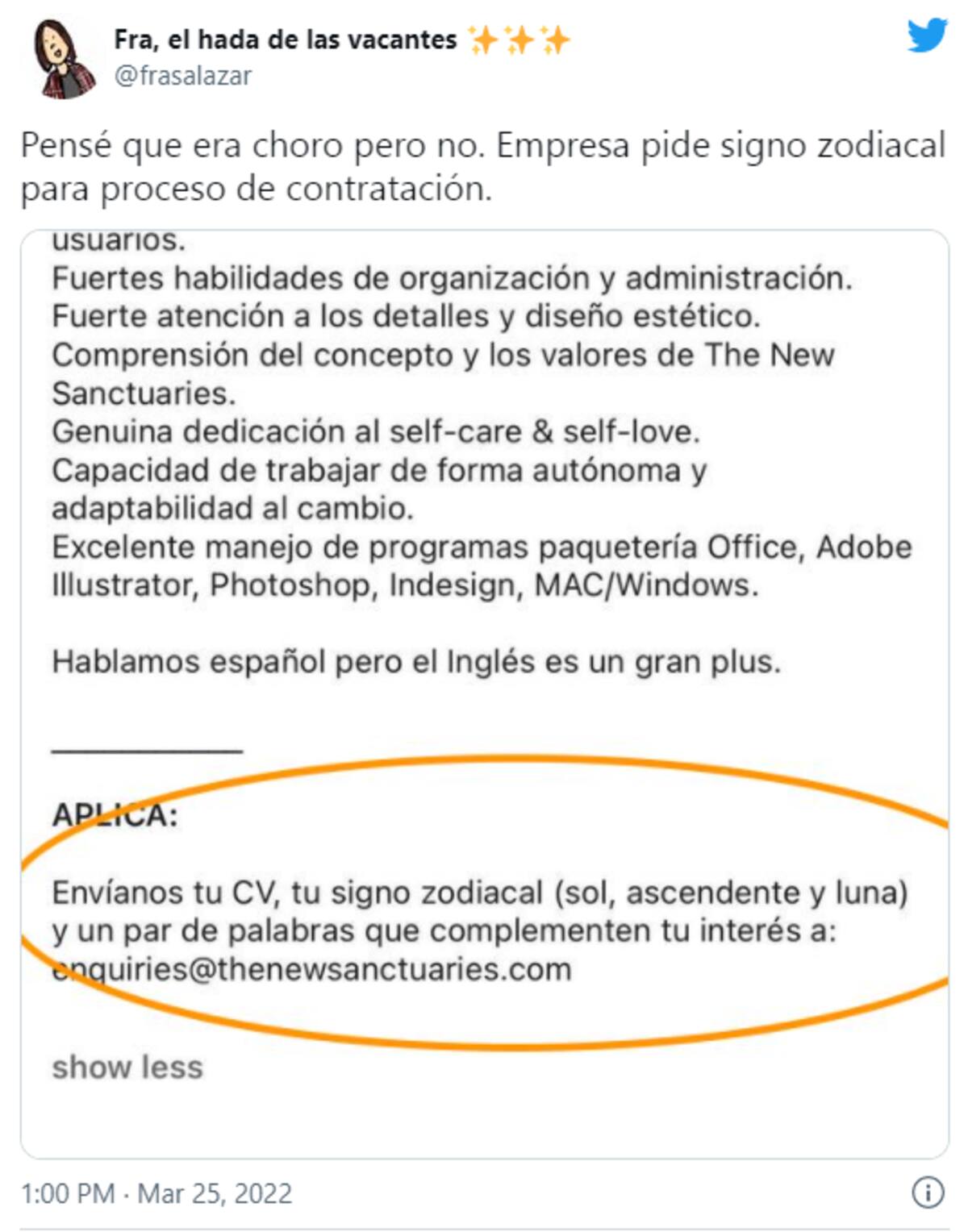
Task: Open the attached job posting image
Action: [x=484, y=693]
